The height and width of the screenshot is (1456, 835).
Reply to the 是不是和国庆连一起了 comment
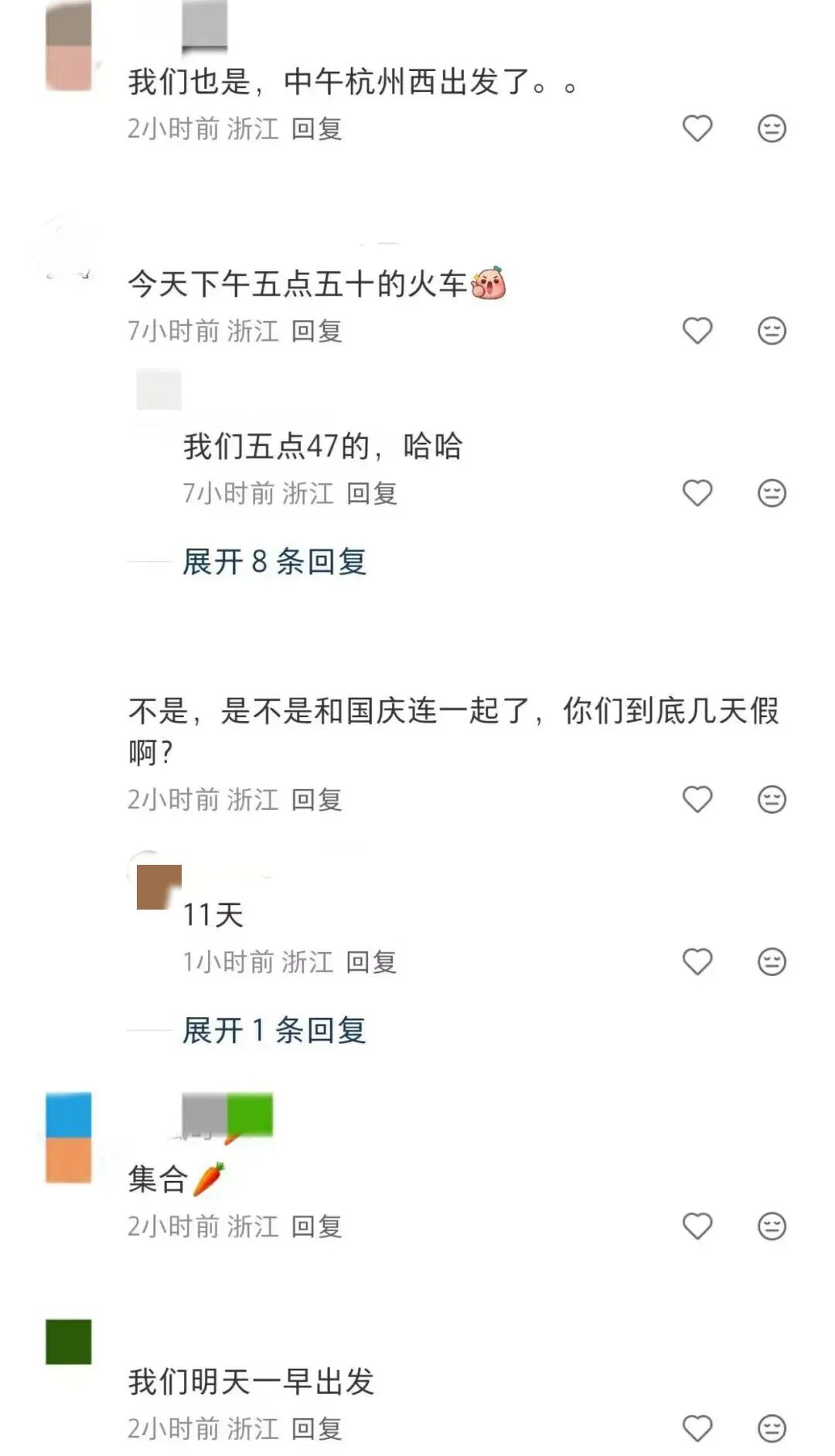point(316,799)
